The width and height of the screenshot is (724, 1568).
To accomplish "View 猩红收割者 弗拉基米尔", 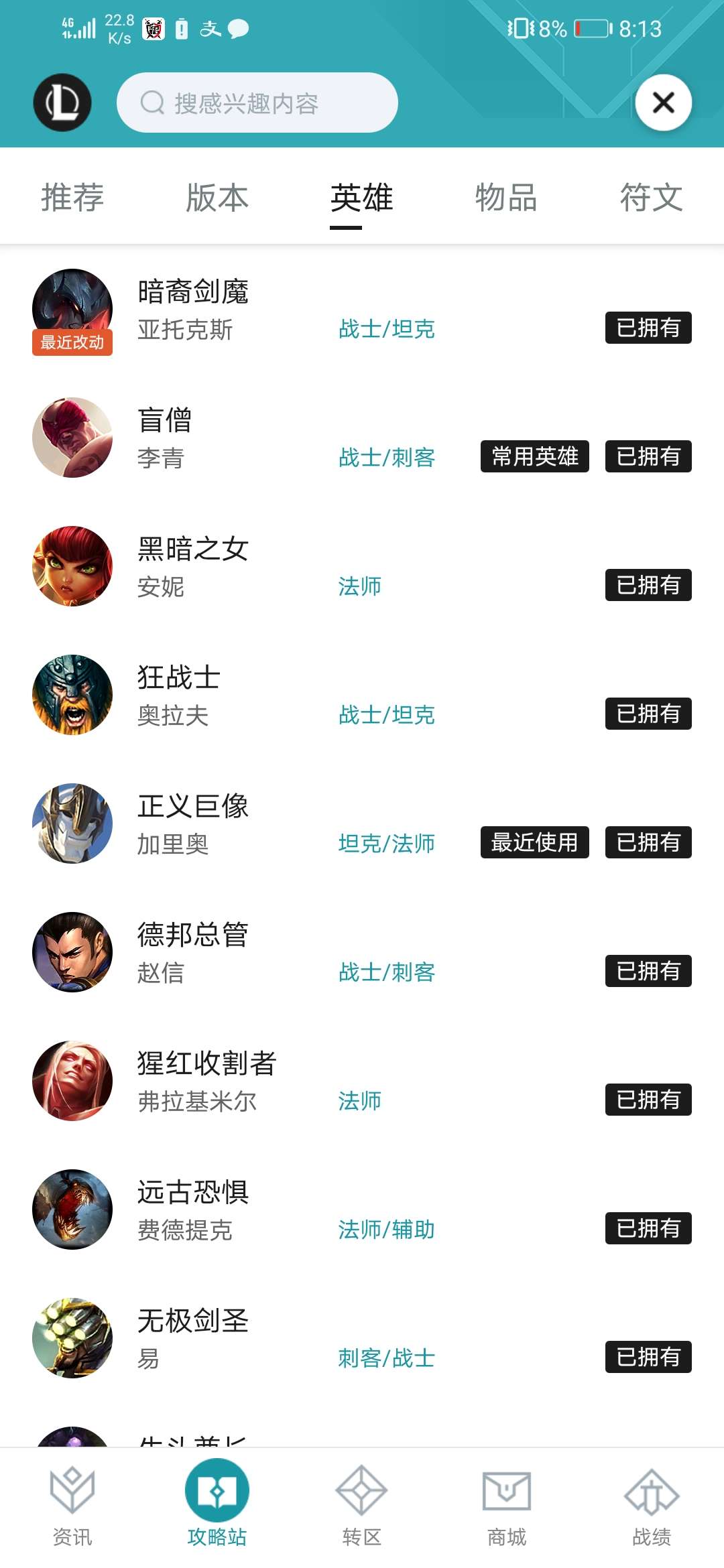I will [x=362, y=1082].
